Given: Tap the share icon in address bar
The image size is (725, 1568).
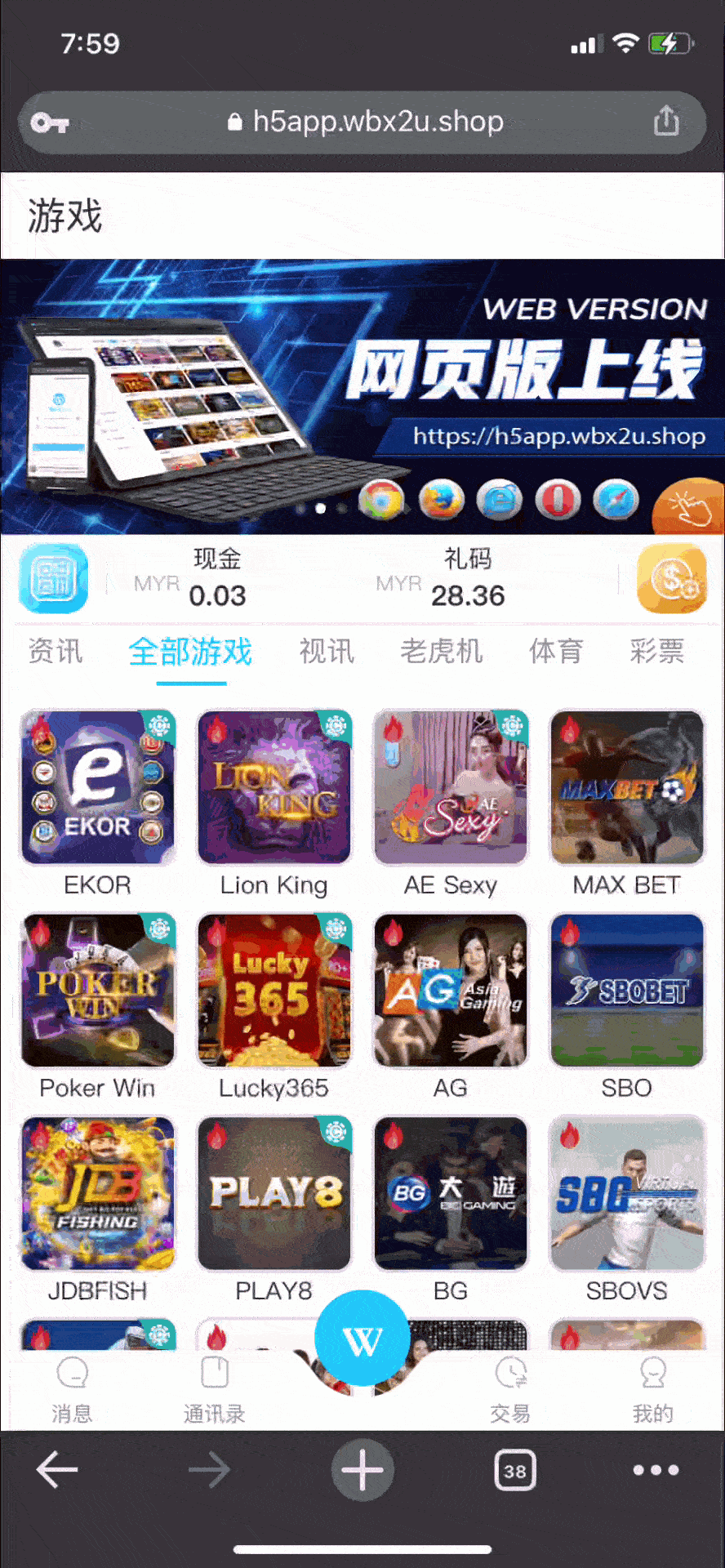Looking at the screenshot, I should (666, 122).
